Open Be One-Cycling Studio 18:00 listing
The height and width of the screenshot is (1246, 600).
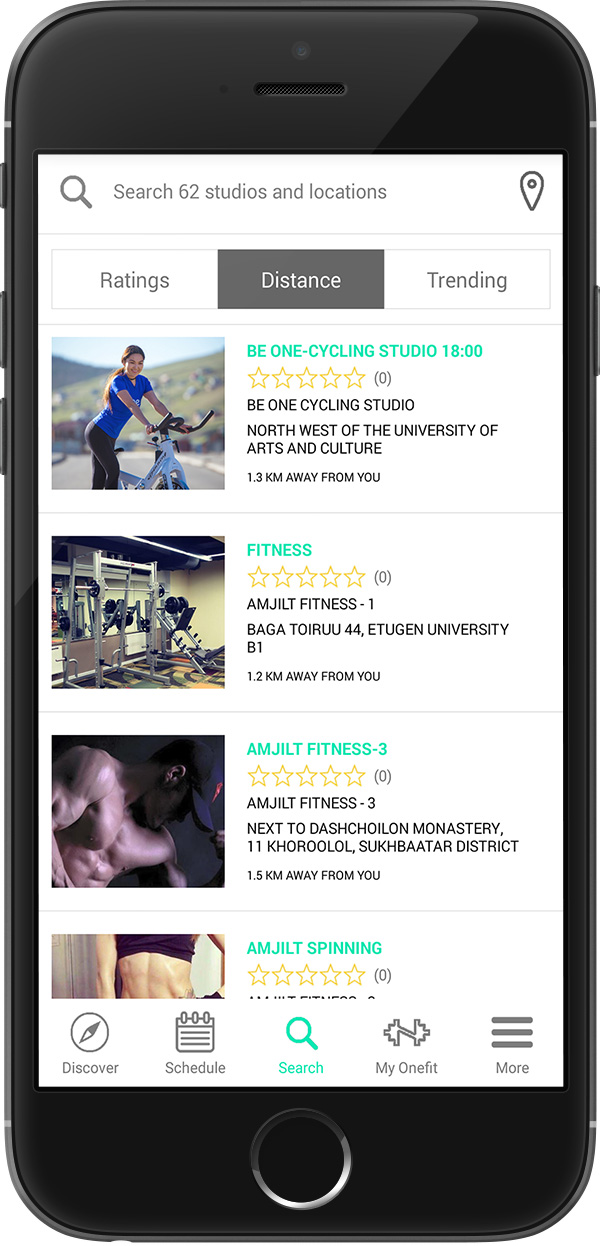click(364, 351)
